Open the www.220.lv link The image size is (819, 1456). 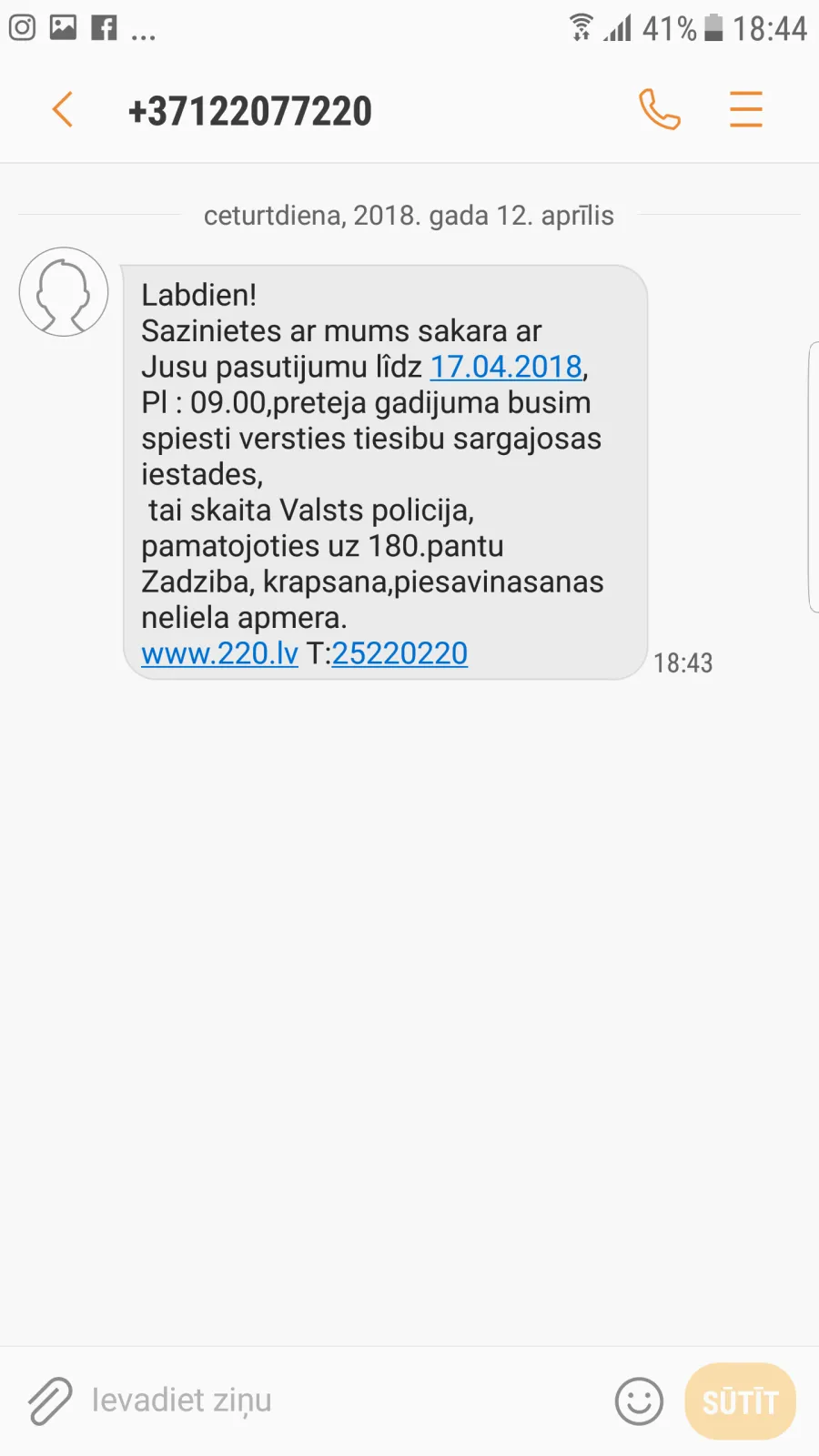[220, 653]
